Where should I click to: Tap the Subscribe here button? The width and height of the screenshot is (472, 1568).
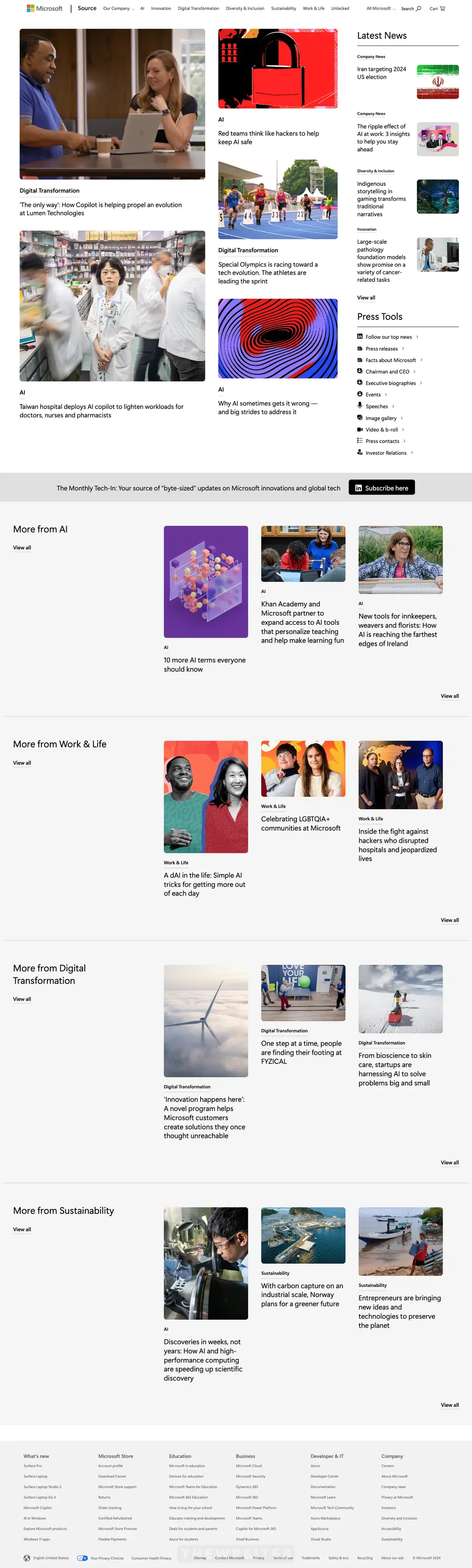381,487
